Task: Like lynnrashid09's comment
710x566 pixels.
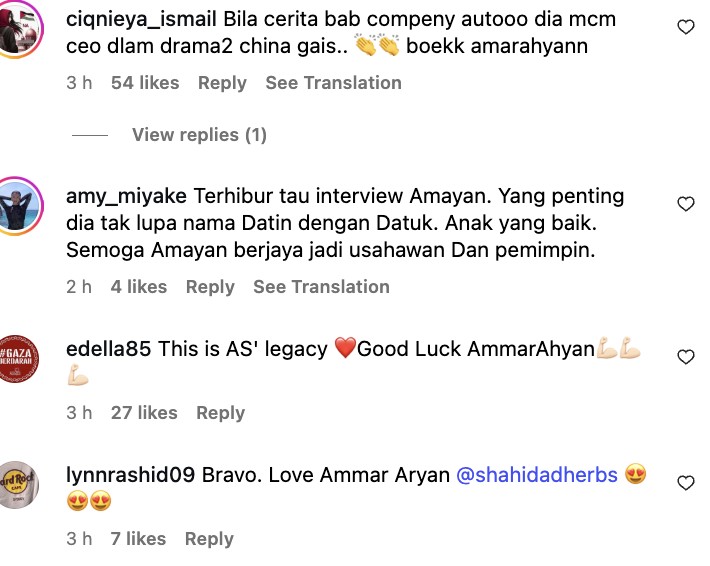Action: (x=686, y=483)
